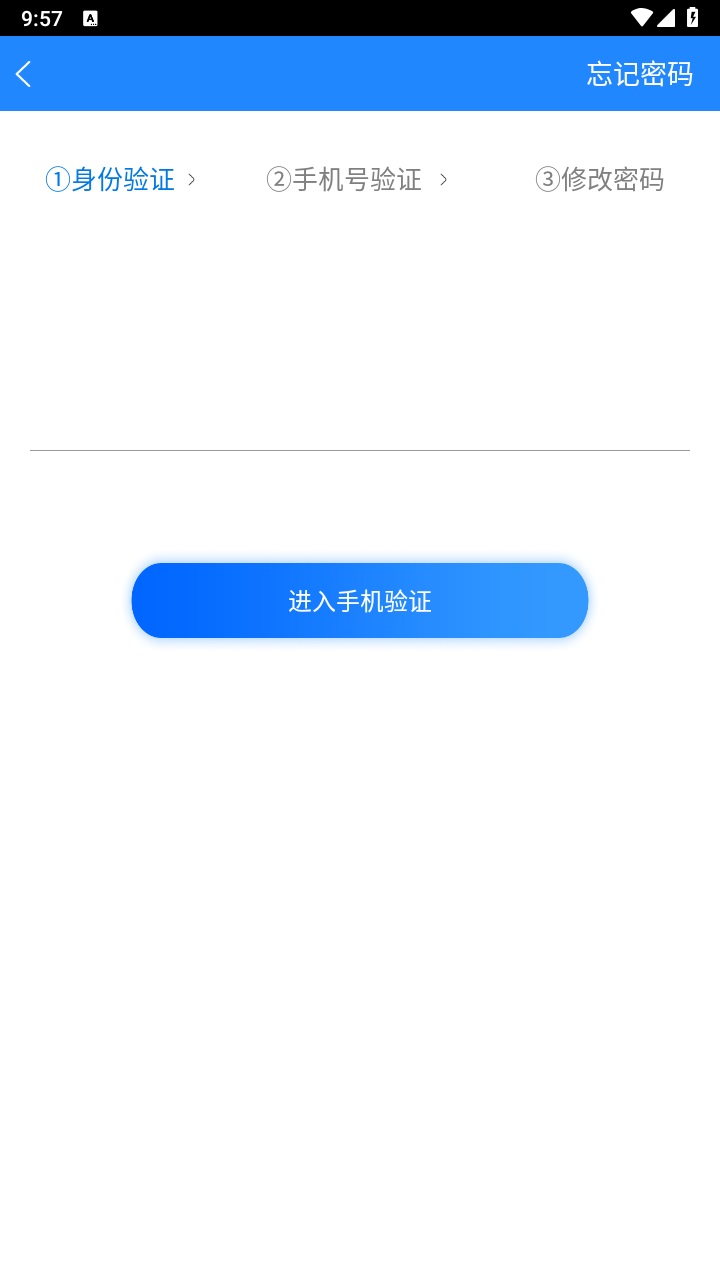Go back using the top-left arrow
The width and height of the screenshot is (720, 1280).
pos(24,73)
